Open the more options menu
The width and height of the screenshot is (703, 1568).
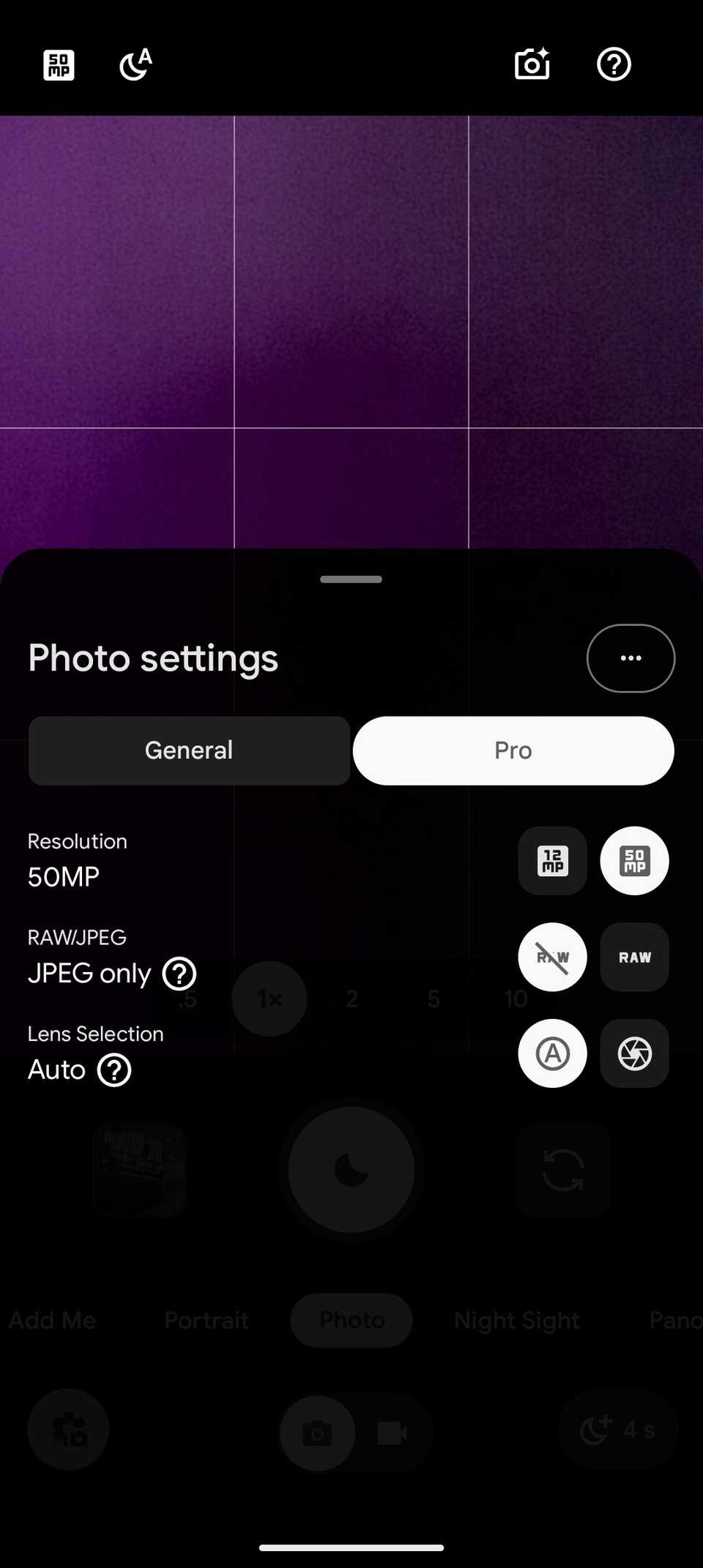tap(631, 658)
